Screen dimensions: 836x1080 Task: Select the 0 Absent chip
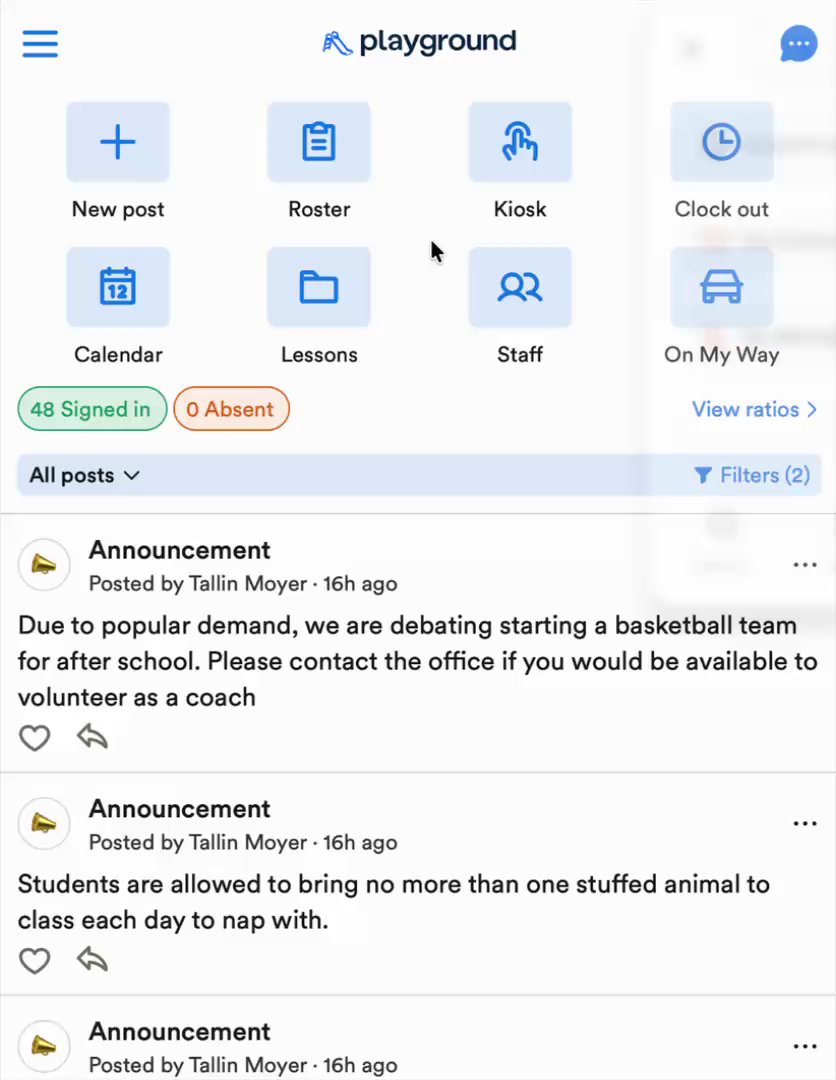click(230, 409)
